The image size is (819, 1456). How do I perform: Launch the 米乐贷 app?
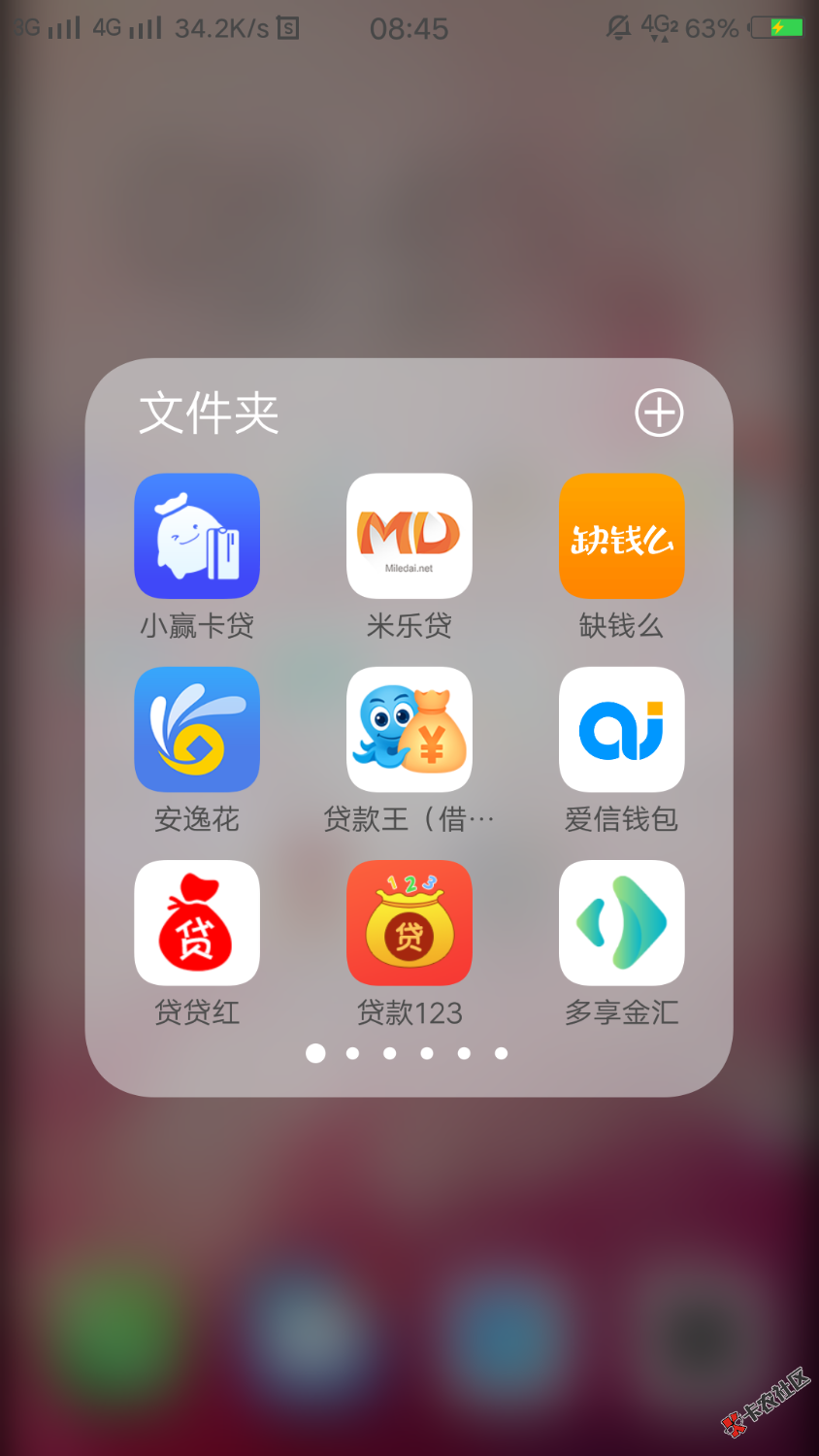409,536
